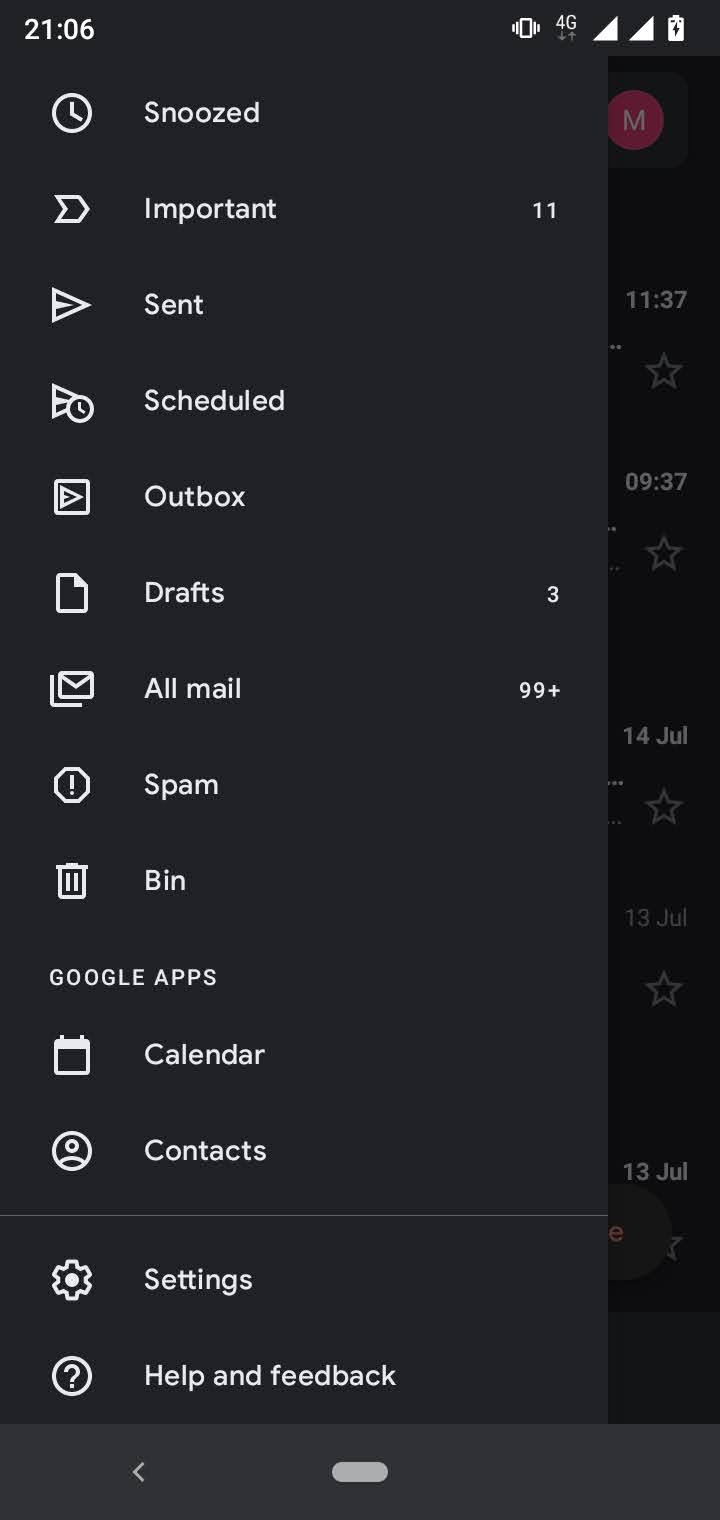
Task: Open the Spam folder
Action: [x=304, y=785]
